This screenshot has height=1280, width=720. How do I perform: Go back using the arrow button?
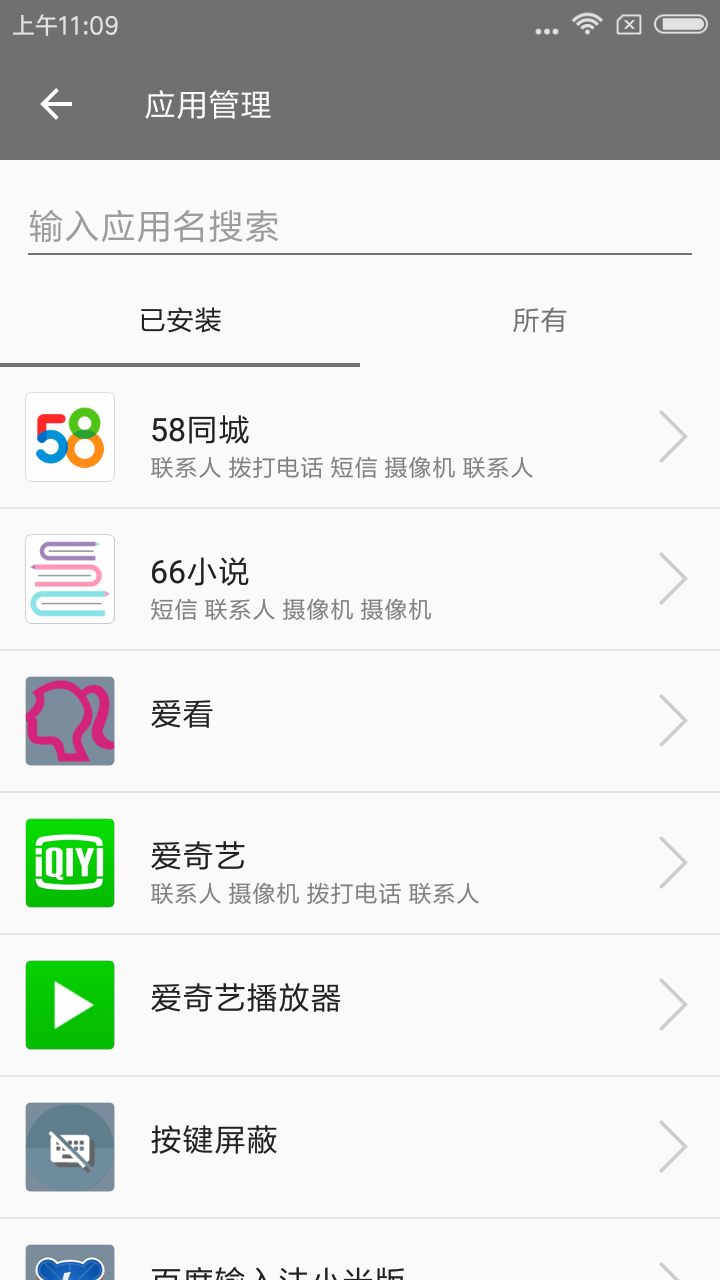point(56,104)
